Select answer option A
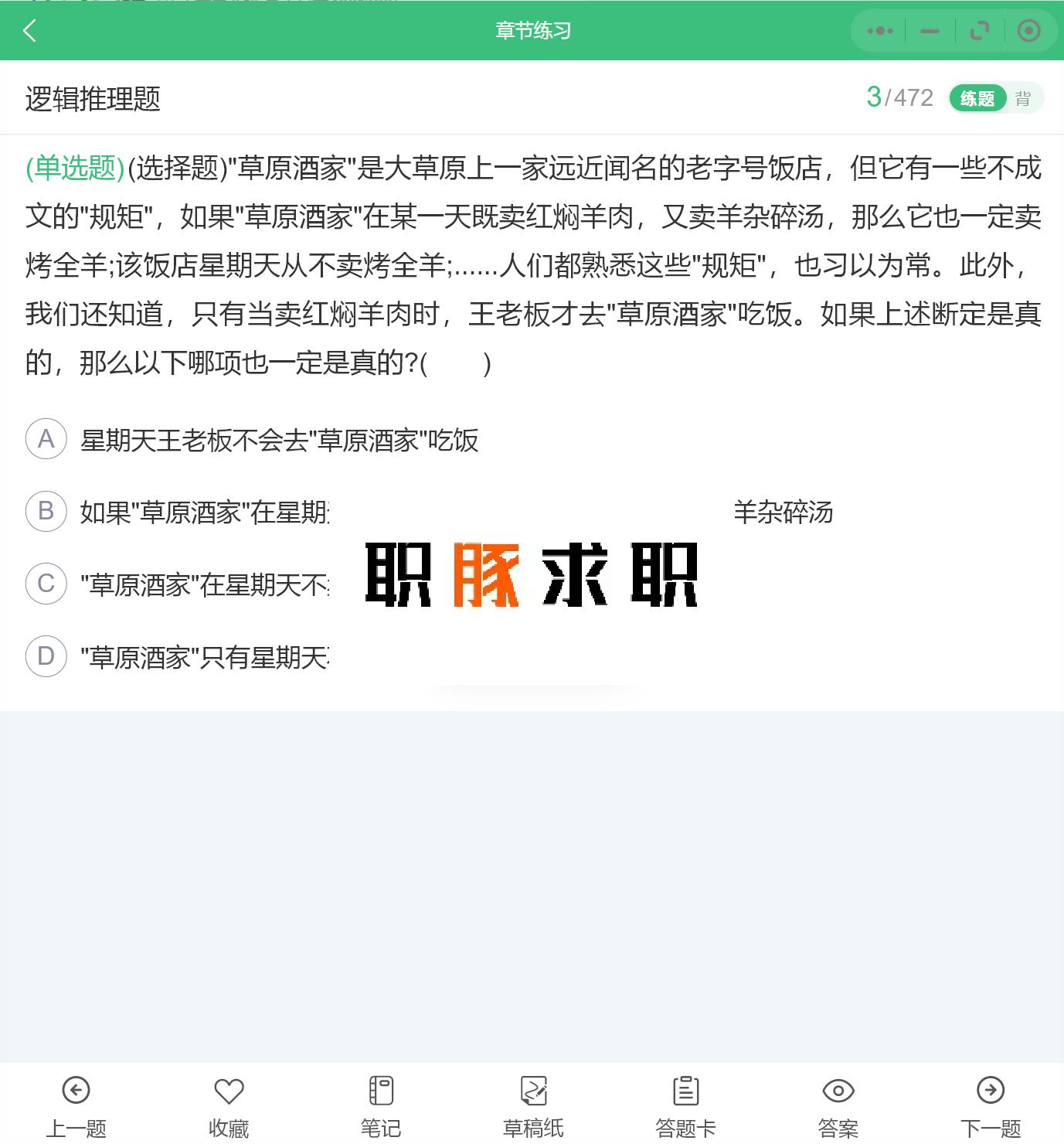This screenshot has width=1064, height=1144. coord(46,440)
